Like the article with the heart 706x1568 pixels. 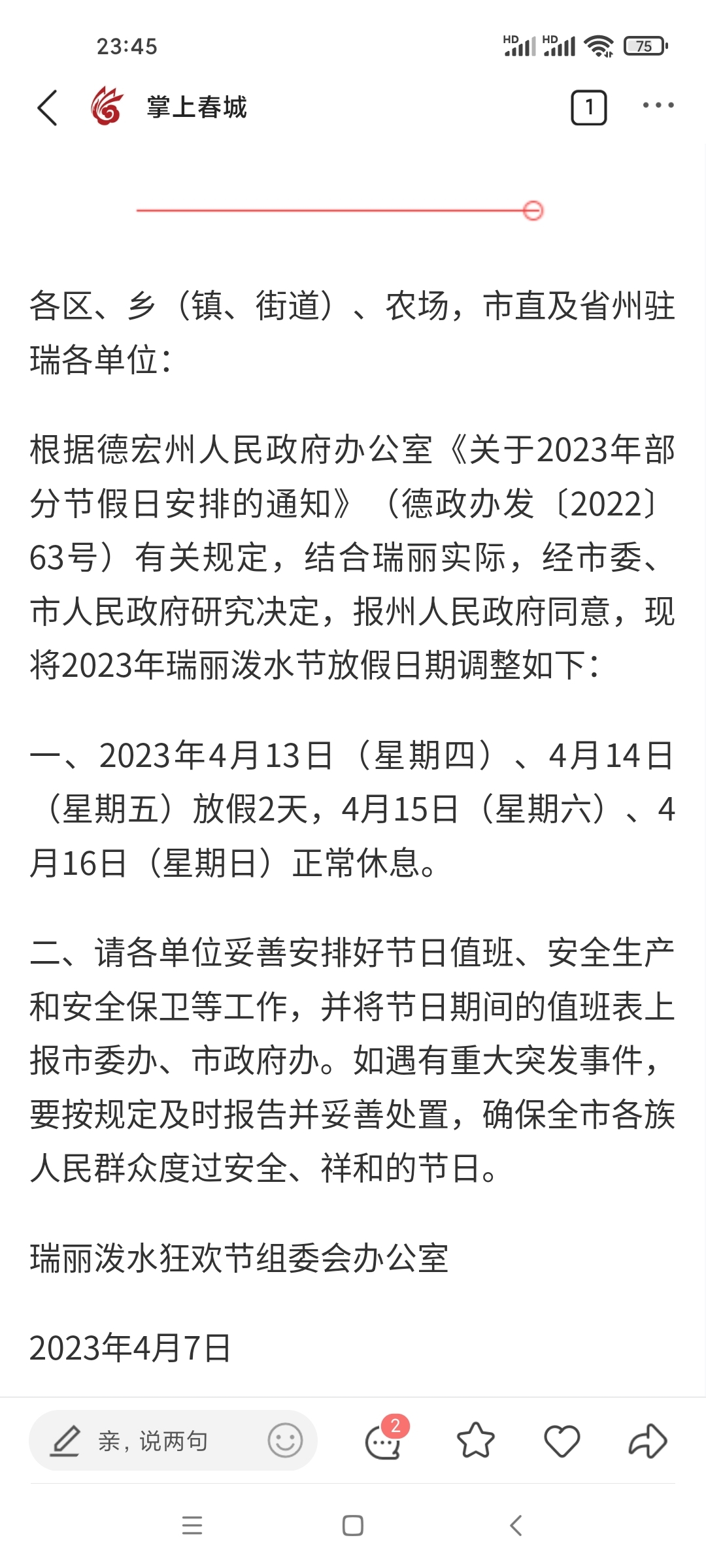click(562, 1441)
